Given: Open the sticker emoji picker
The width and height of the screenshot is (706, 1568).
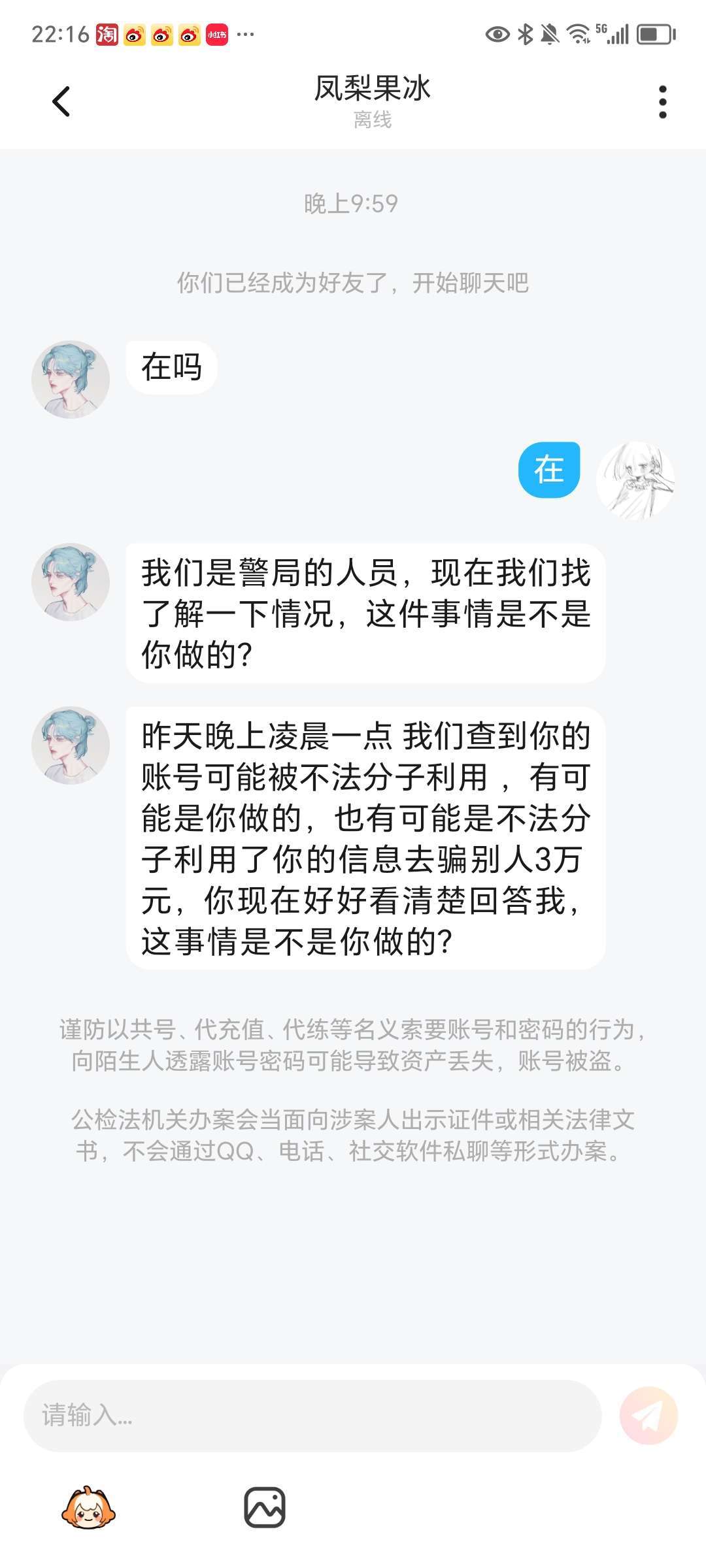Looking at the screenshot, I should point(88,1508).
